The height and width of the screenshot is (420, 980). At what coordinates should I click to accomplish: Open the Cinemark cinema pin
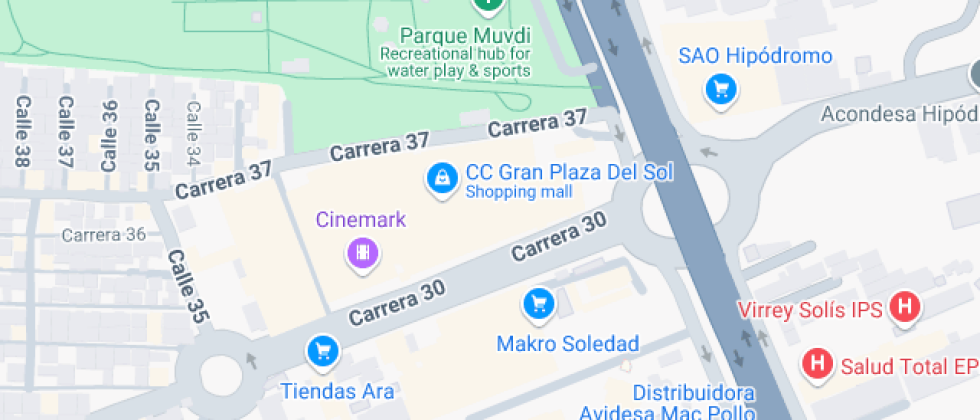(363, 253)
